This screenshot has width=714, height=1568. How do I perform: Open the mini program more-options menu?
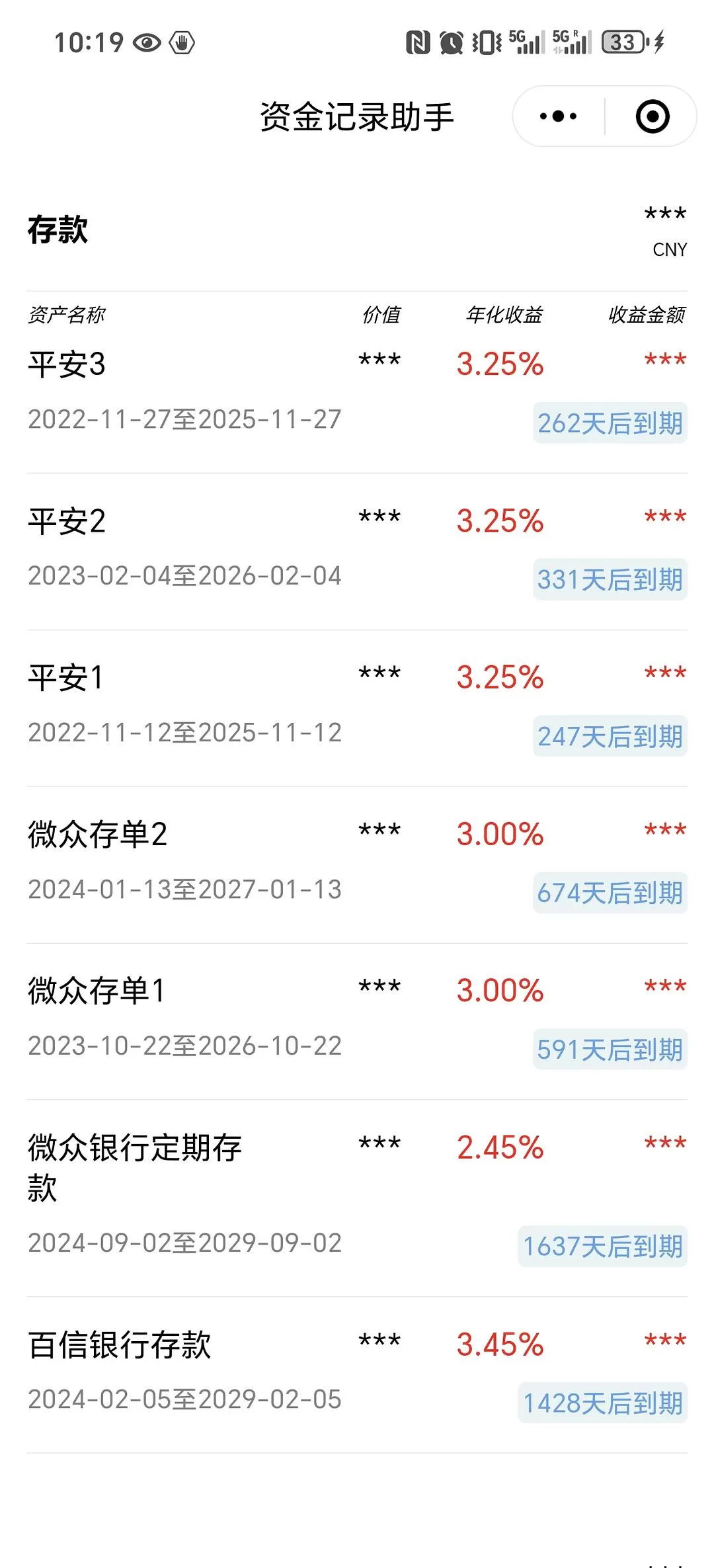pos(559,117)
